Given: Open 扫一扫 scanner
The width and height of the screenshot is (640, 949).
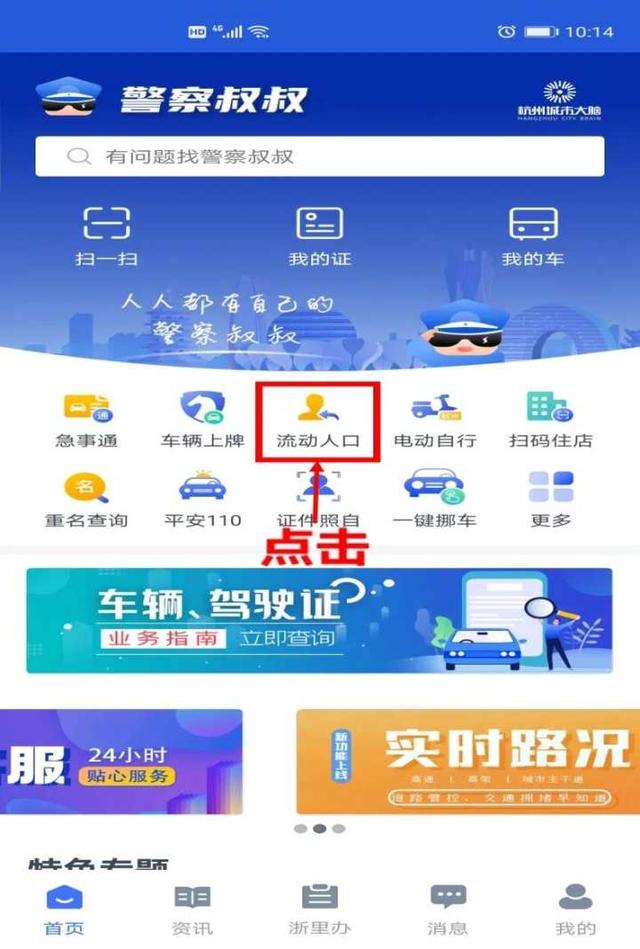Looking at the screenshot, I should coord(106,236).
